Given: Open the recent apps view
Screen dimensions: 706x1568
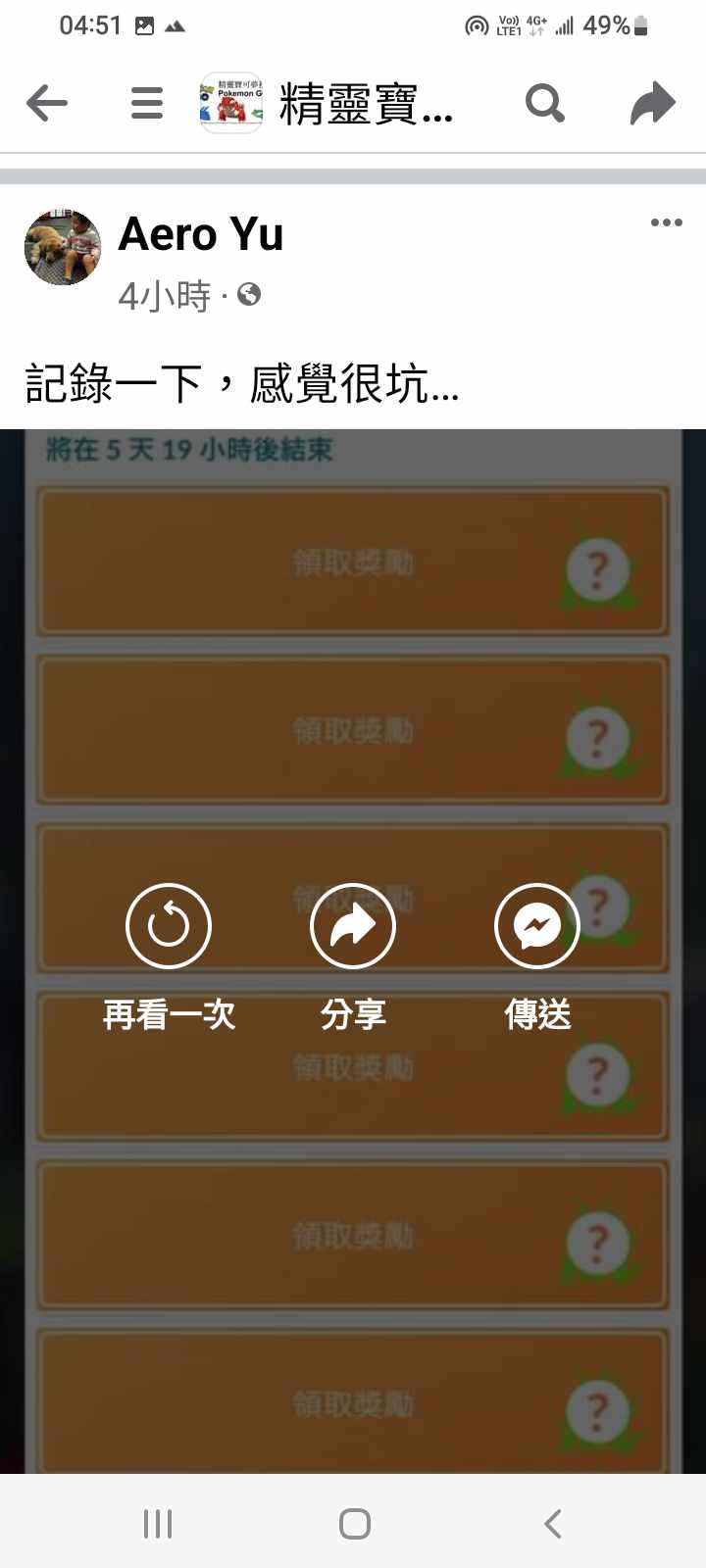Looking at the screenshot, I should [158, 1524].
